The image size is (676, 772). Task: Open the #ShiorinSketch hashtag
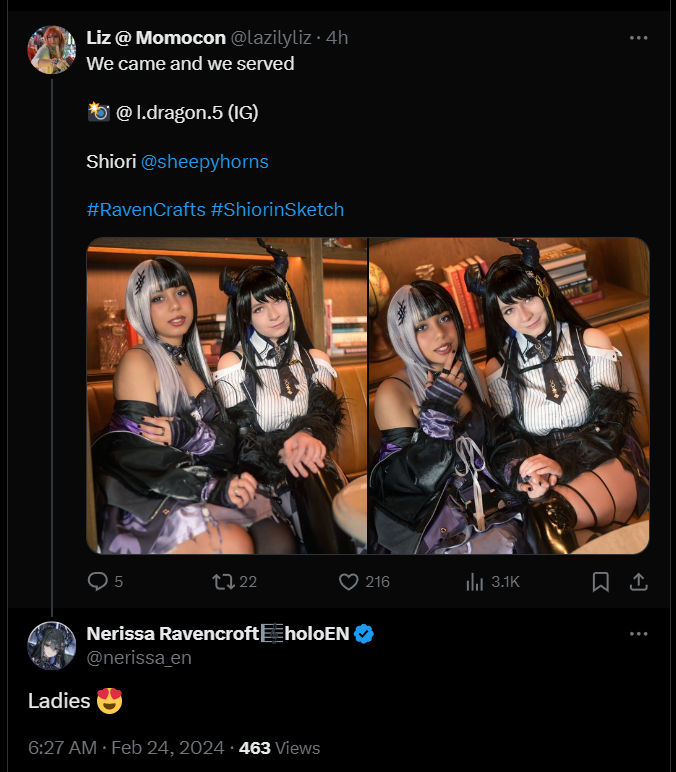[x=277, y=209]
